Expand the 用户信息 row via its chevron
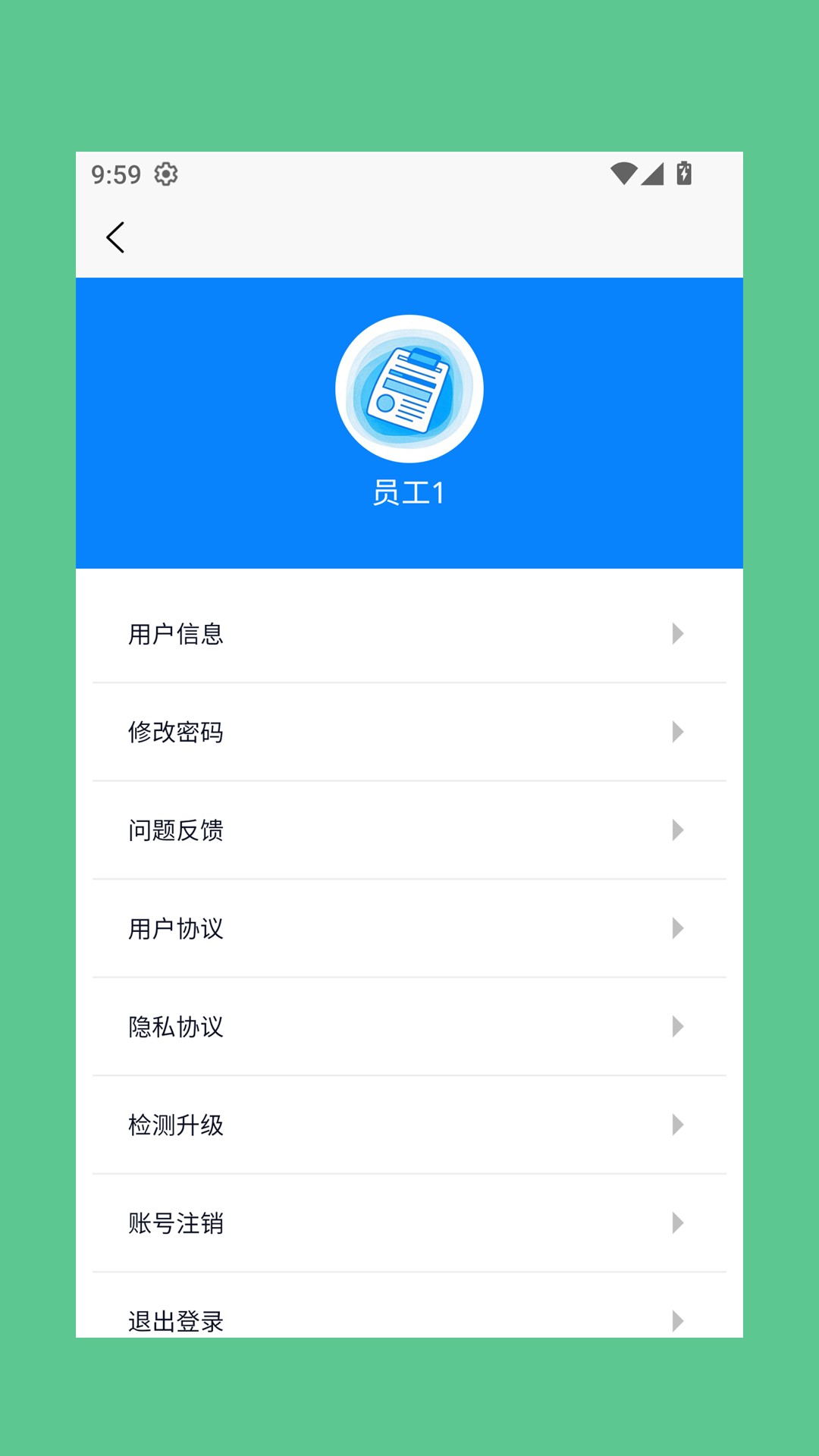The image size is (819, 1456). [677, 634]
